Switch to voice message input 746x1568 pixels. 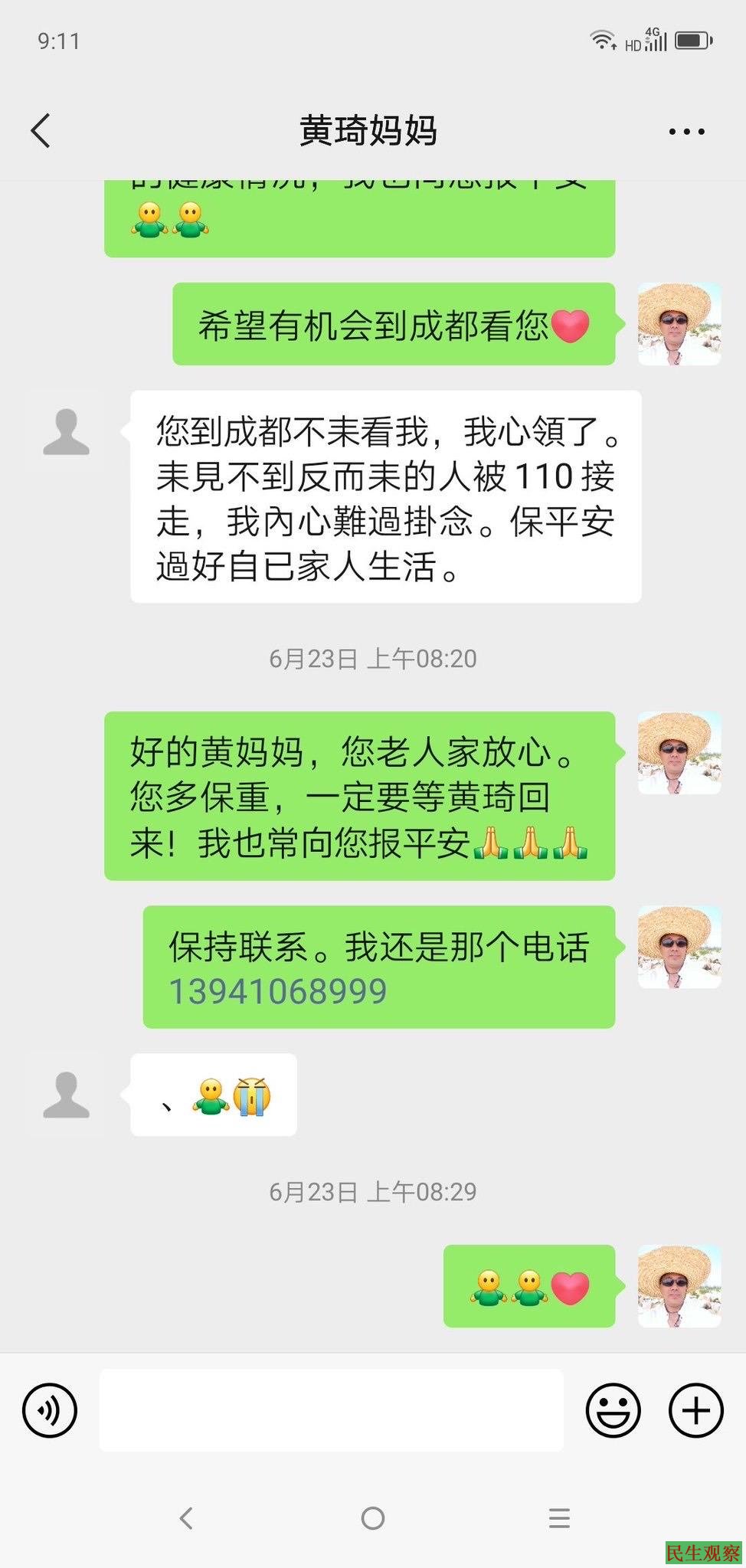pos(50,1410)
